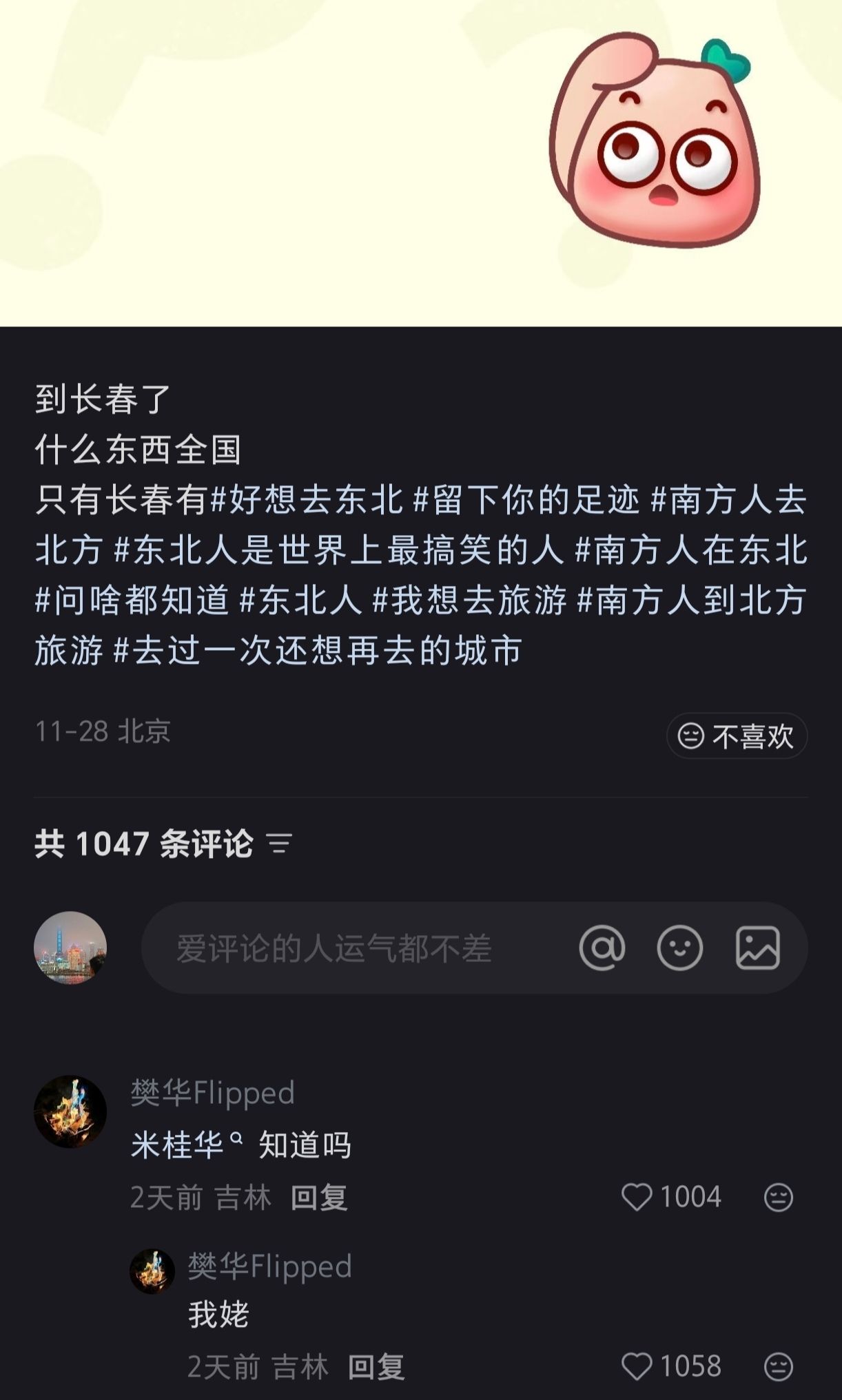Screen dimensions: 842x1400
Task: Open hashtag #东北人是世界上最搞笑的人
Action: (338, 550)
